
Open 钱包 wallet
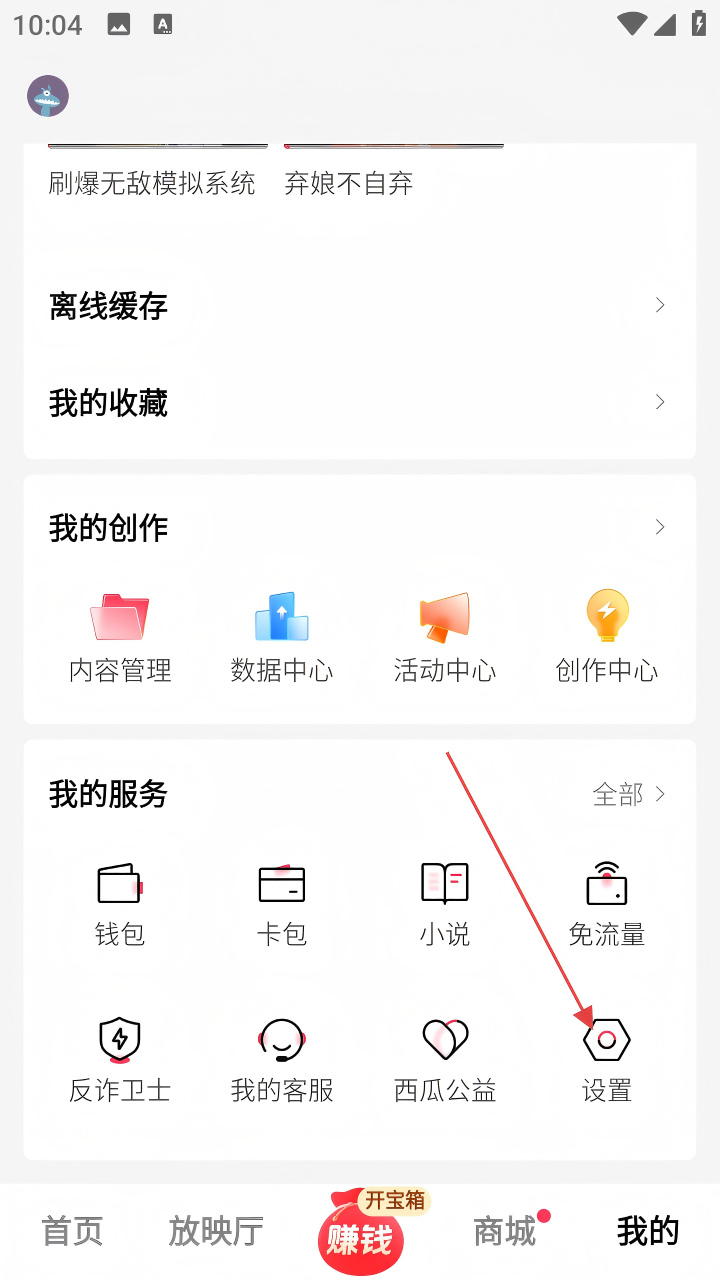click(120, 903)
